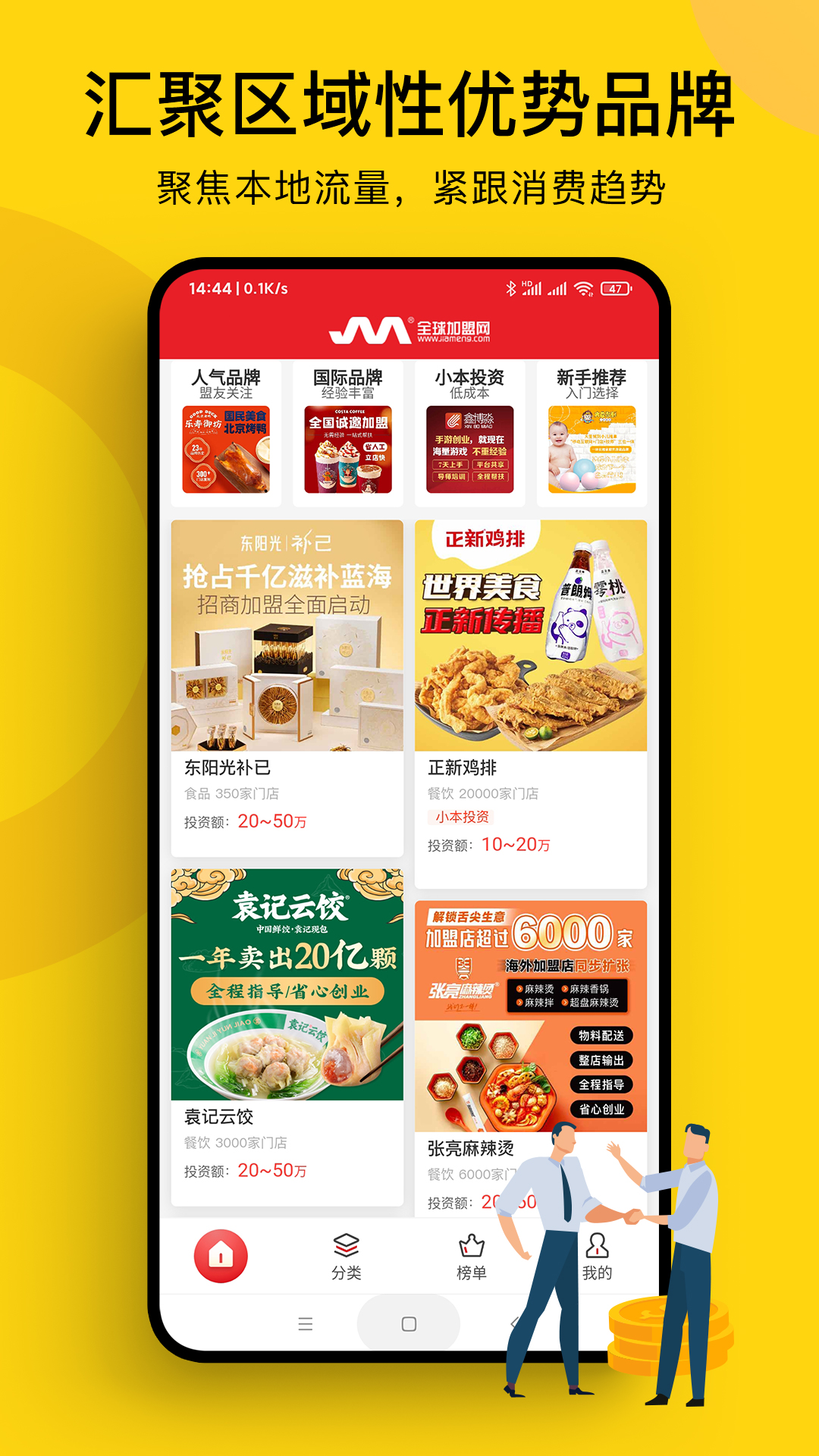The width and height of the screenshot is (819, 1456).
Task: Tap the Android home navigation button
Action: (x=409, y=1324)
